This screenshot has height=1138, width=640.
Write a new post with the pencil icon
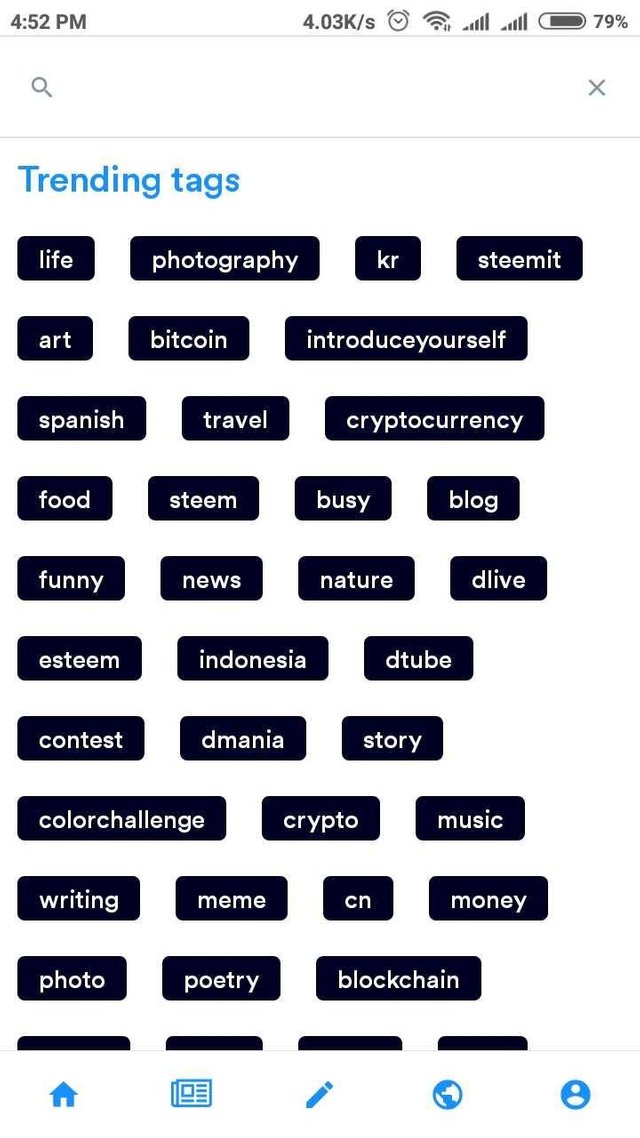coord(319,1095)
